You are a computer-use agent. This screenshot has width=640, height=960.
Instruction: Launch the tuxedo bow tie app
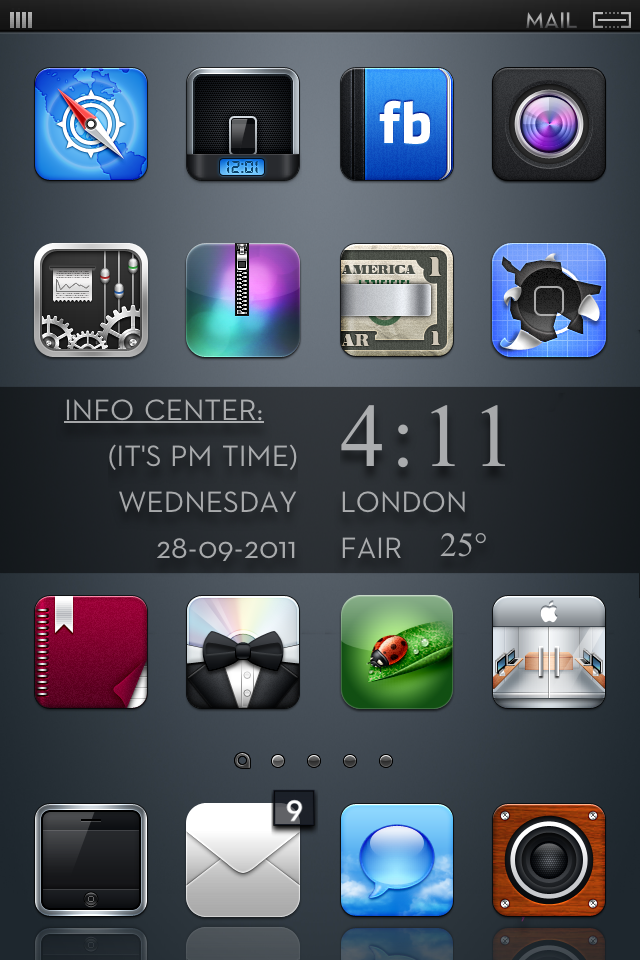(243, 652)
